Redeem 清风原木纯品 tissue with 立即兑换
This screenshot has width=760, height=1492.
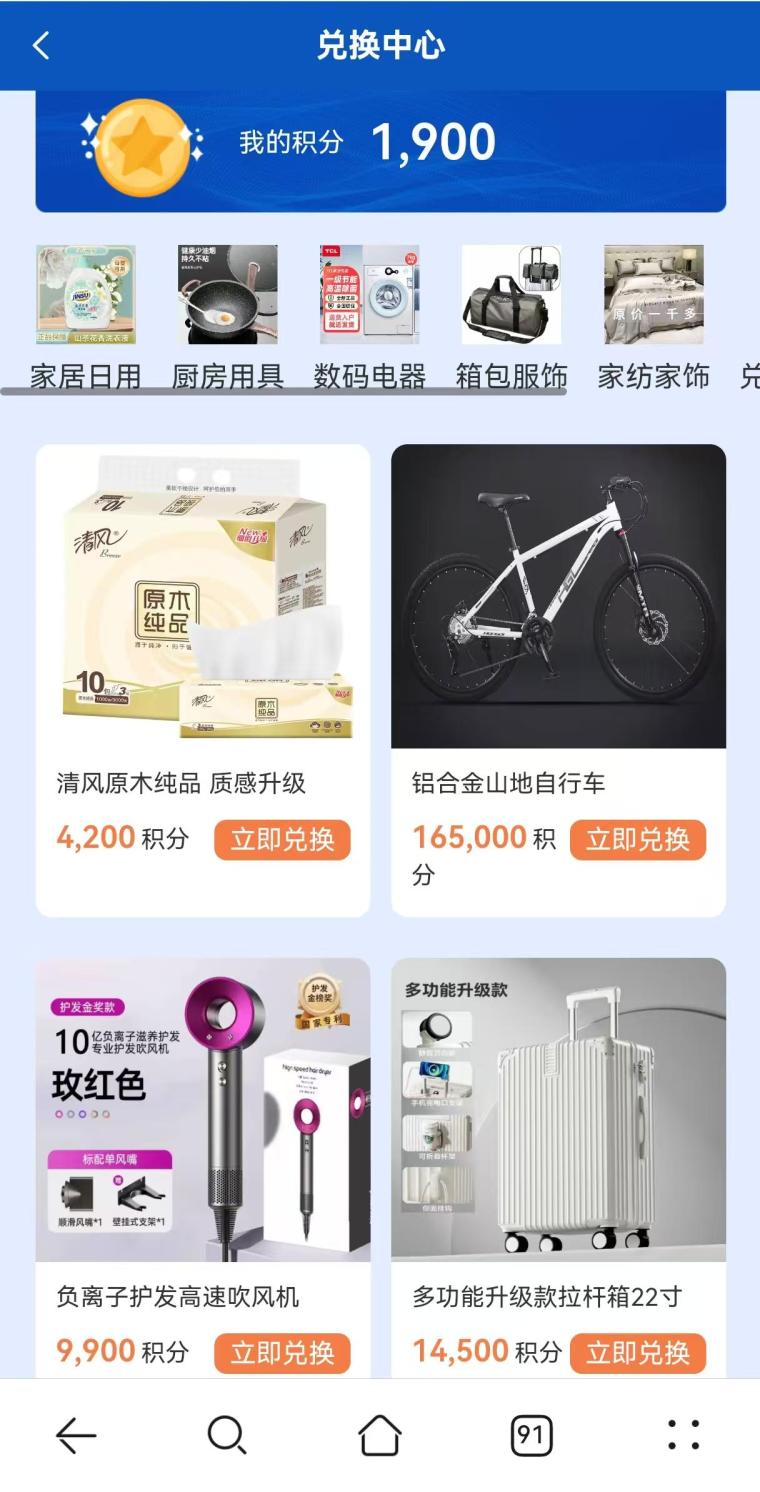282,840
